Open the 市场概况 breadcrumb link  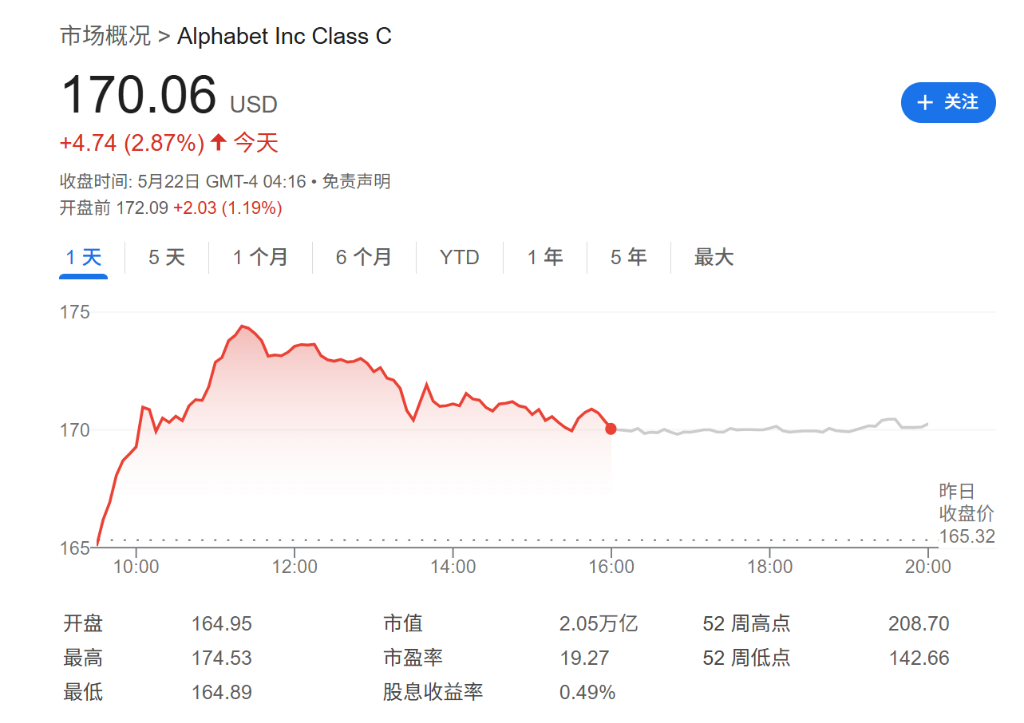[105, 36]
